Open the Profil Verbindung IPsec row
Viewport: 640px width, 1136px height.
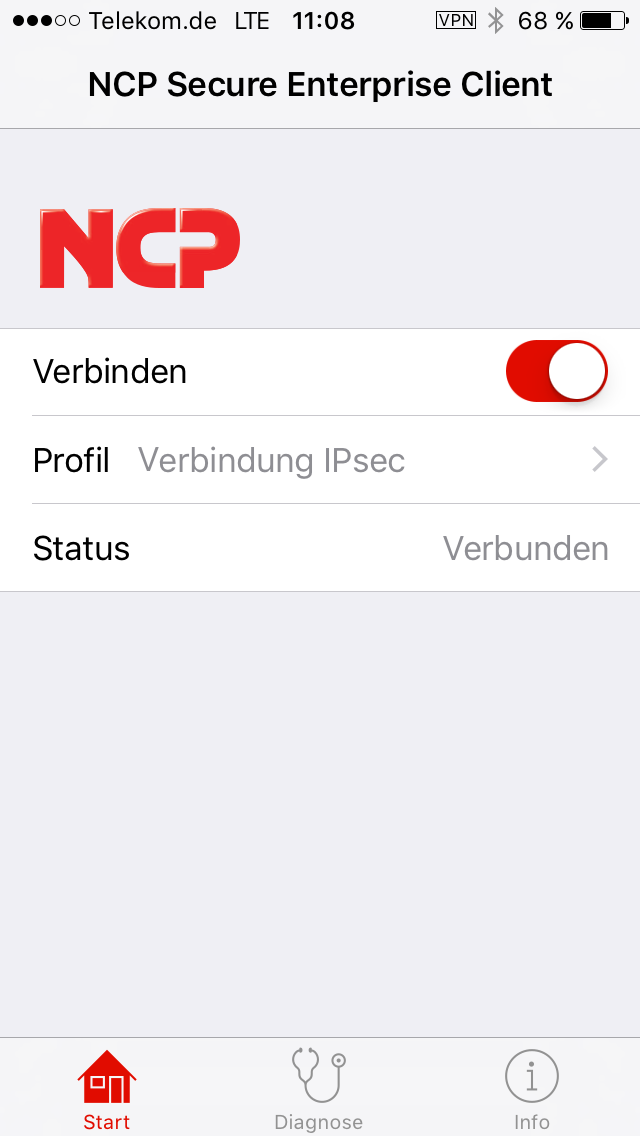[x=320, y=460]
